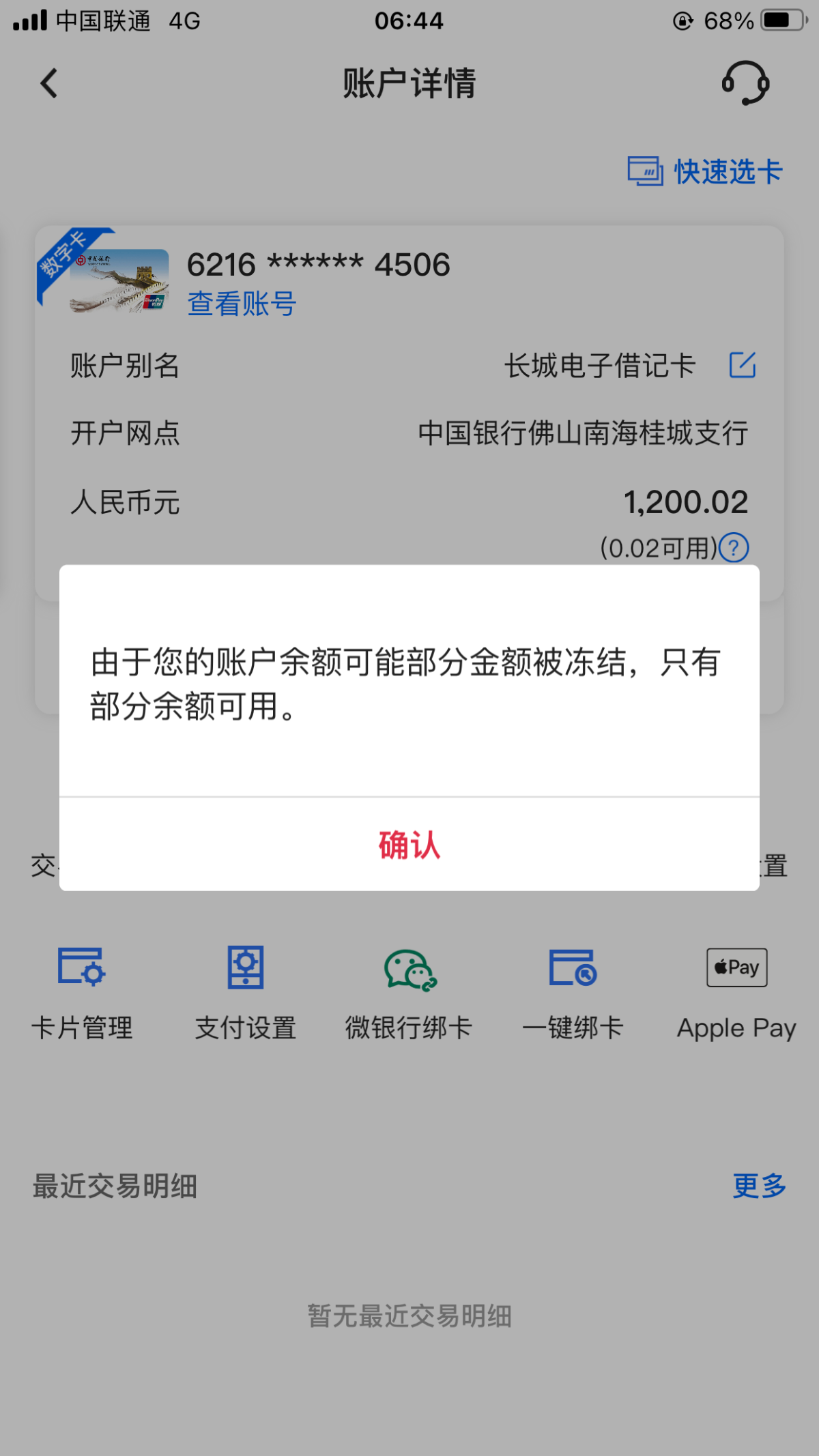The width and height of the screenshot is (819, 1456).
Task: Choose 一键绑卡 one-tap card binding
Action: 573,993
